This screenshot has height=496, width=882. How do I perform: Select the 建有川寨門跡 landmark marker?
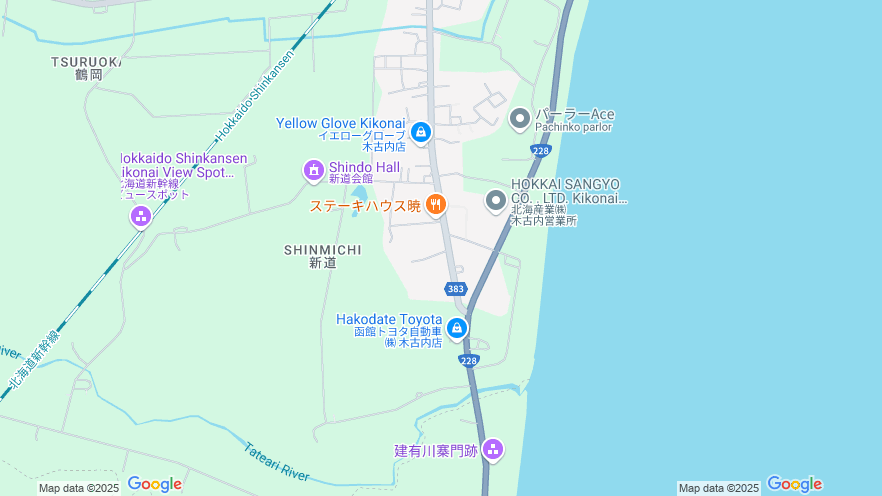(492, 450)
